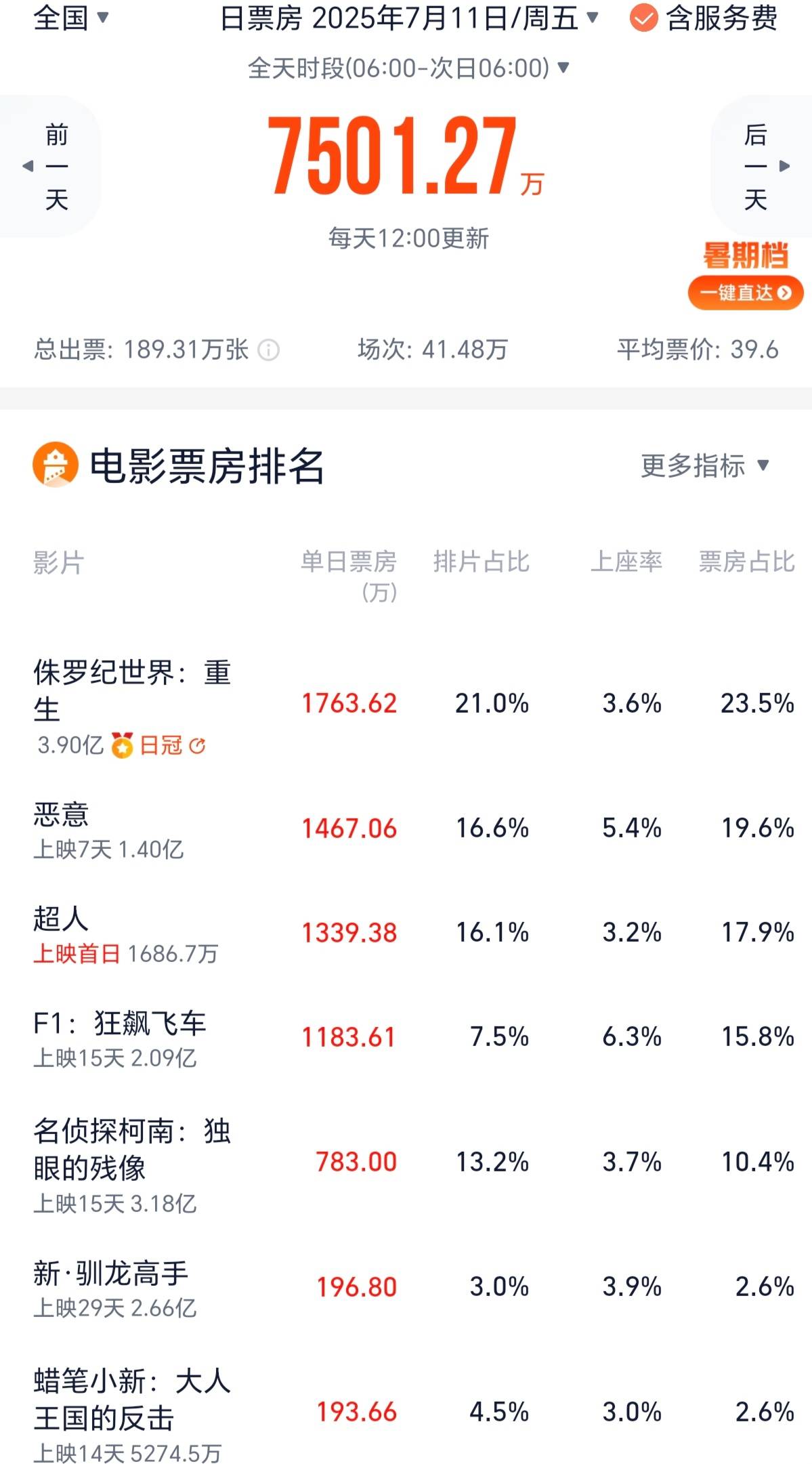The image size is (812, 1464).
Task: Open the F1：狂飙飞车 movie row
Action: (x=406, y=1038)
